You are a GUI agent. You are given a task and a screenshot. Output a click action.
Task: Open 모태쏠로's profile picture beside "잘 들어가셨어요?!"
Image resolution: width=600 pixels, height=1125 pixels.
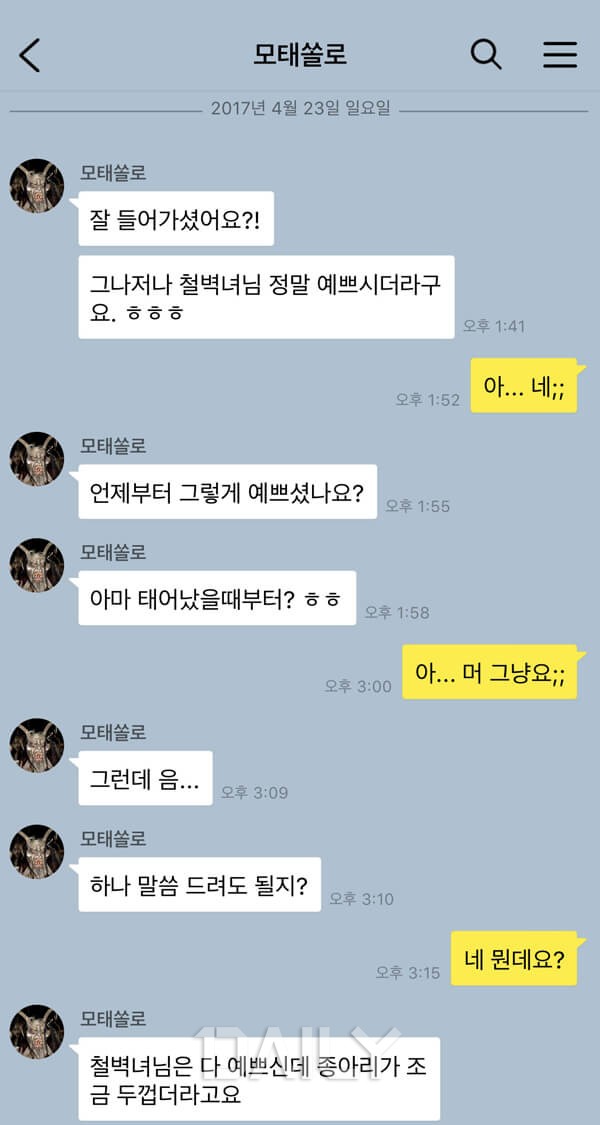point(37,185)
